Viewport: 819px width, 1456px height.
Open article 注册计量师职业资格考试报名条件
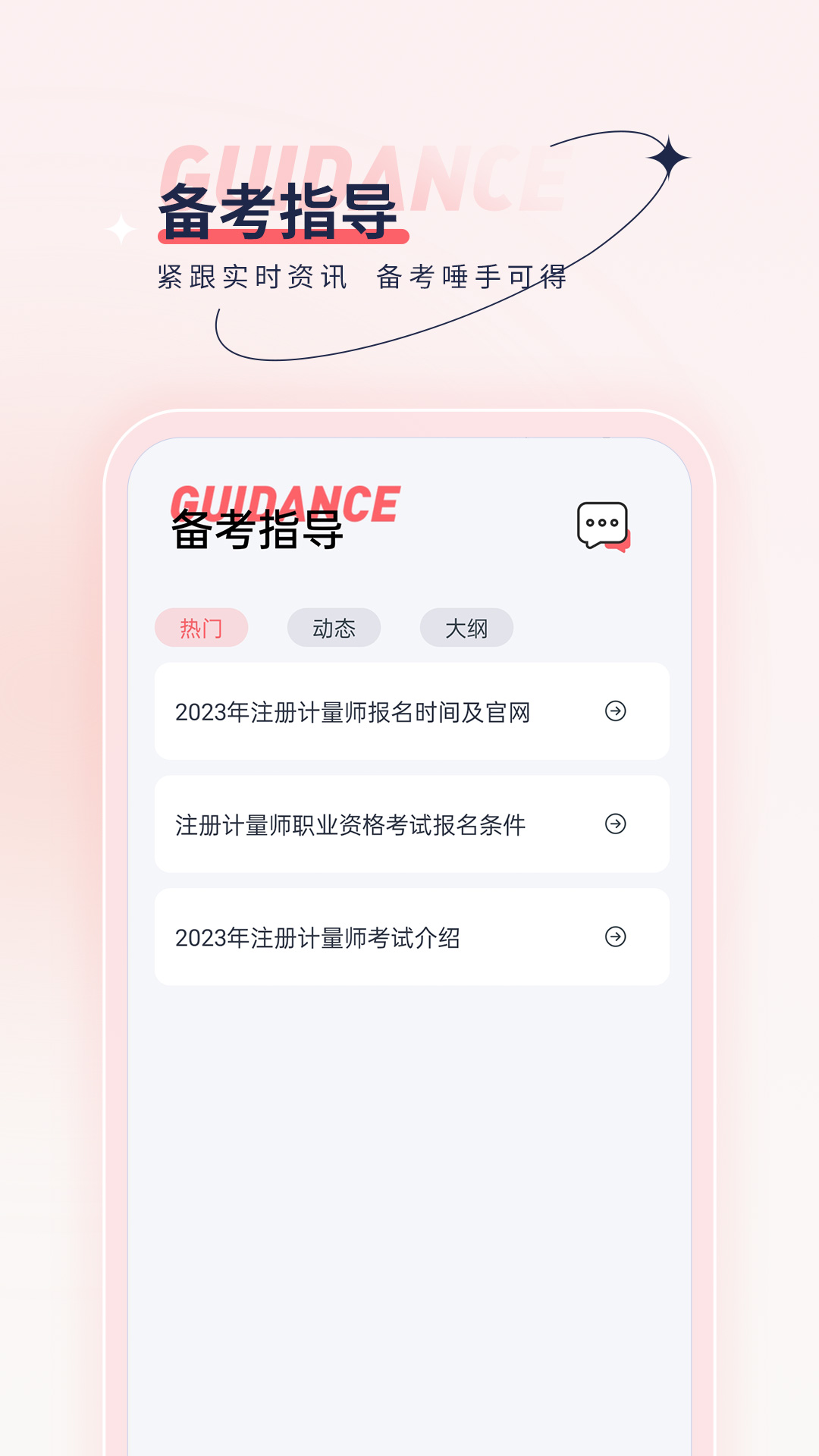pyautogui.click(x=349, y=825)
